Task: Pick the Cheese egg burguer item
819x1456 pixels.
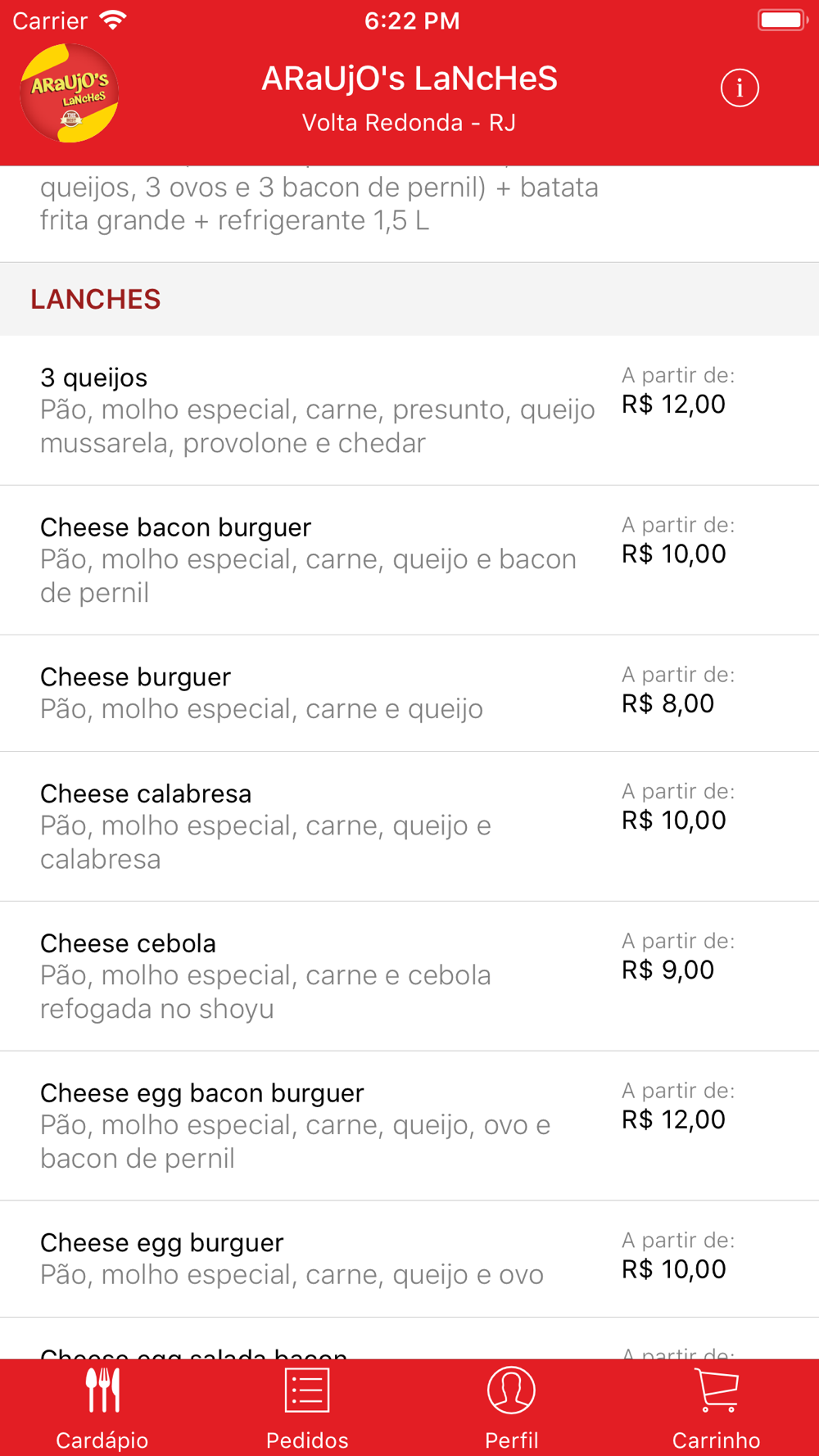Action: (x=409, y=1259)
